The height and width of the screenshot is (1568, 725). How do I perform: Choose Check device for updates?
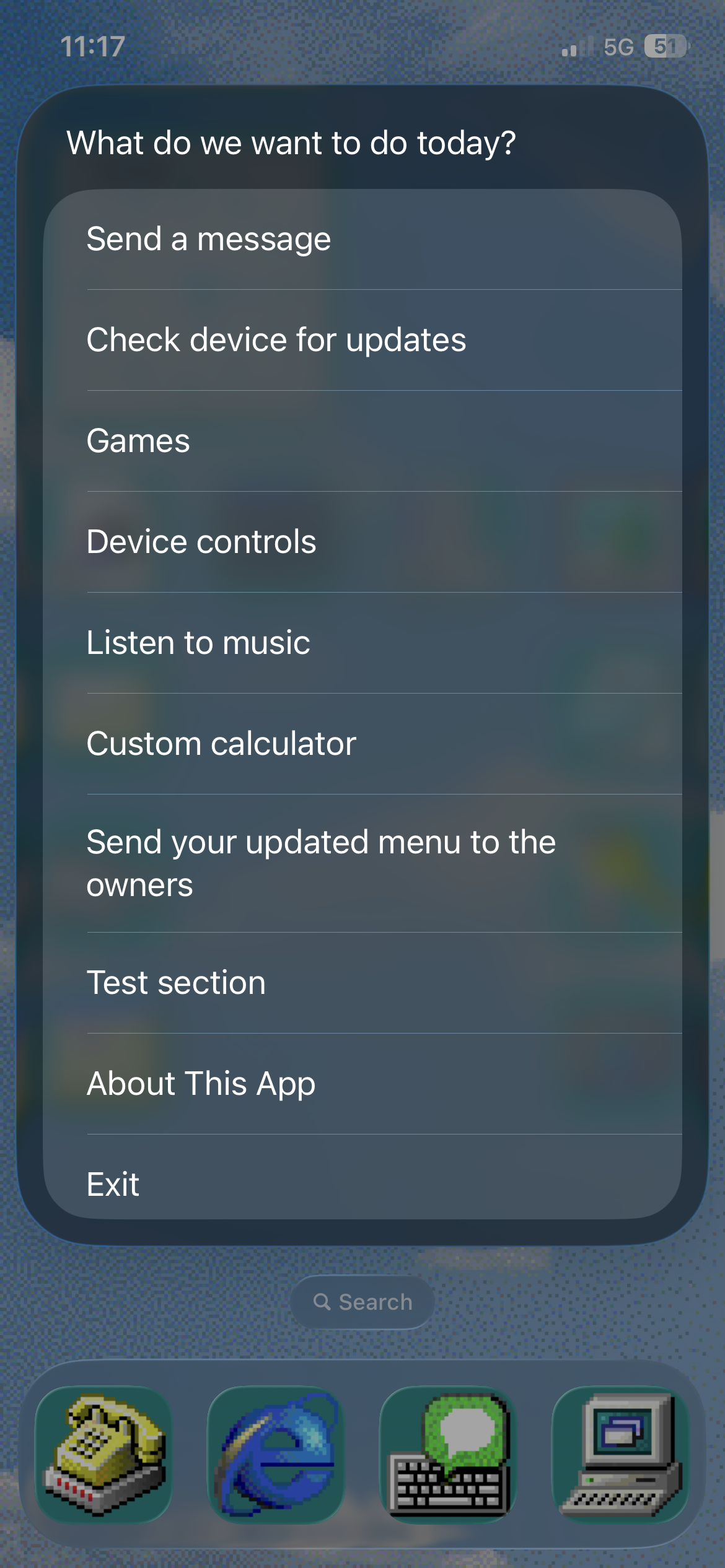[362, 340]
